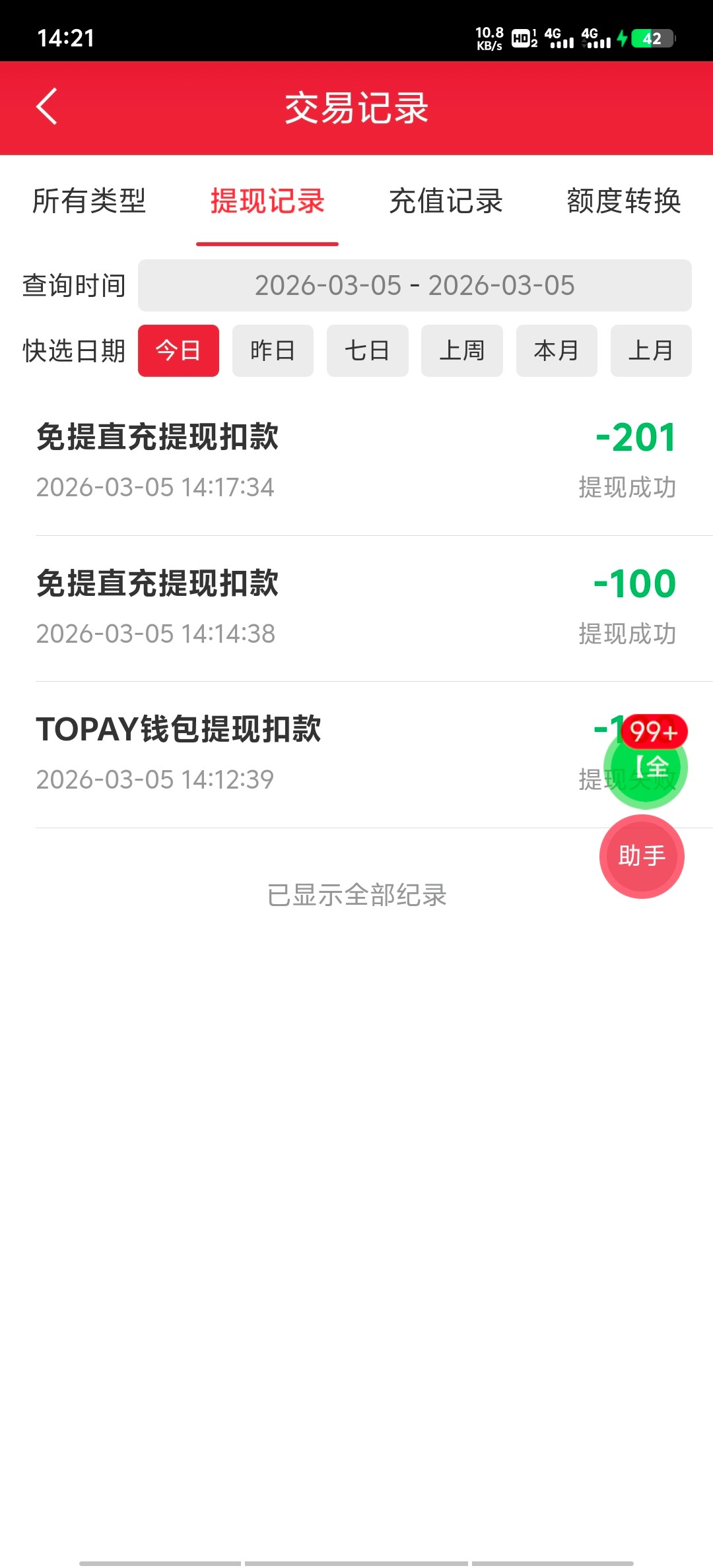Tap the charging lightning icon near battery
Viewport: 713px width, 1568px height.
pos(622,40)
